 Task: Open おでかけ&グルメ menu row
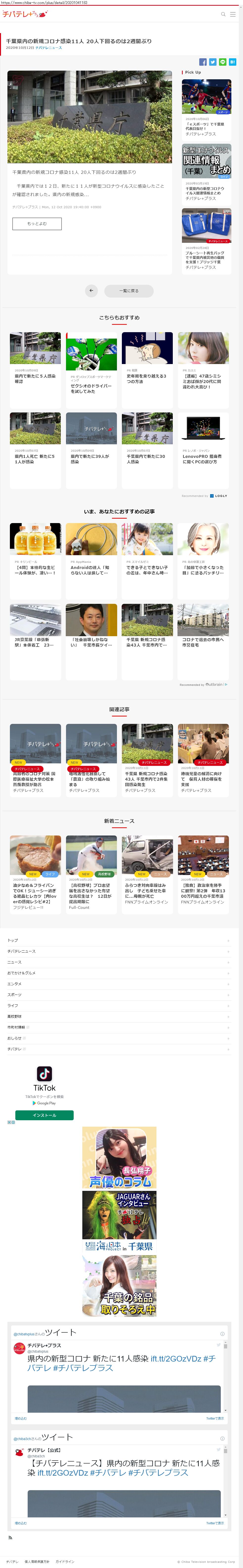click(x=22, y=973)
